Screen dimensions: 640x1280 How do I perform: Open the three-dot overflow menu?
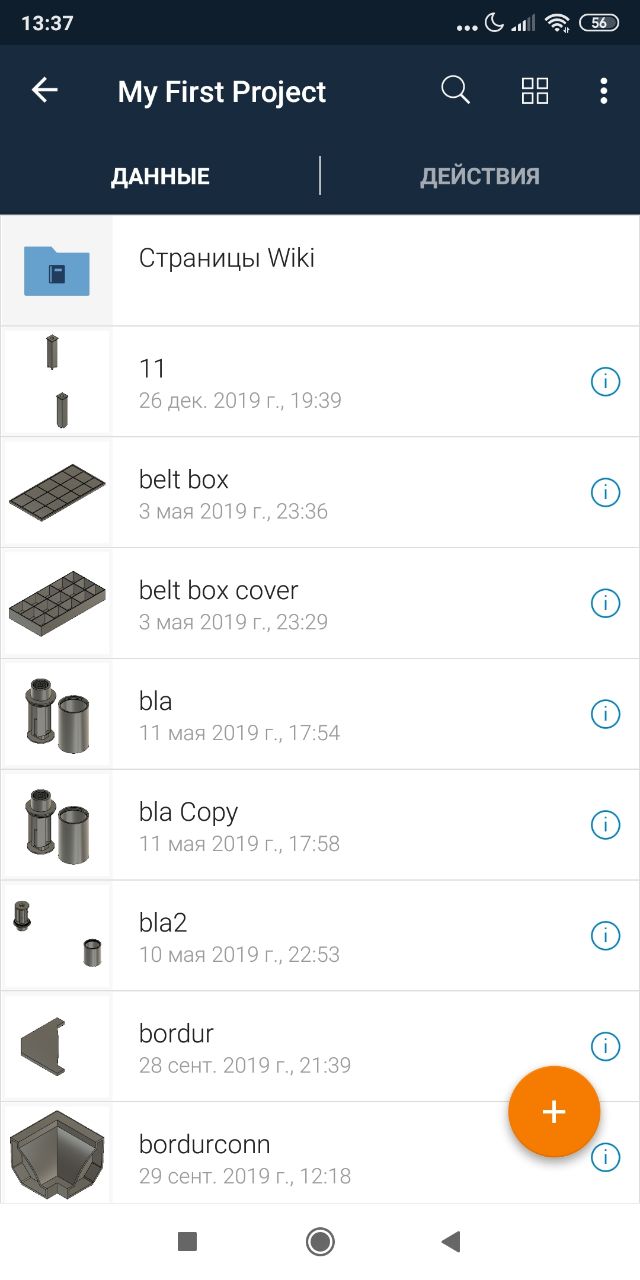(603, 91)
